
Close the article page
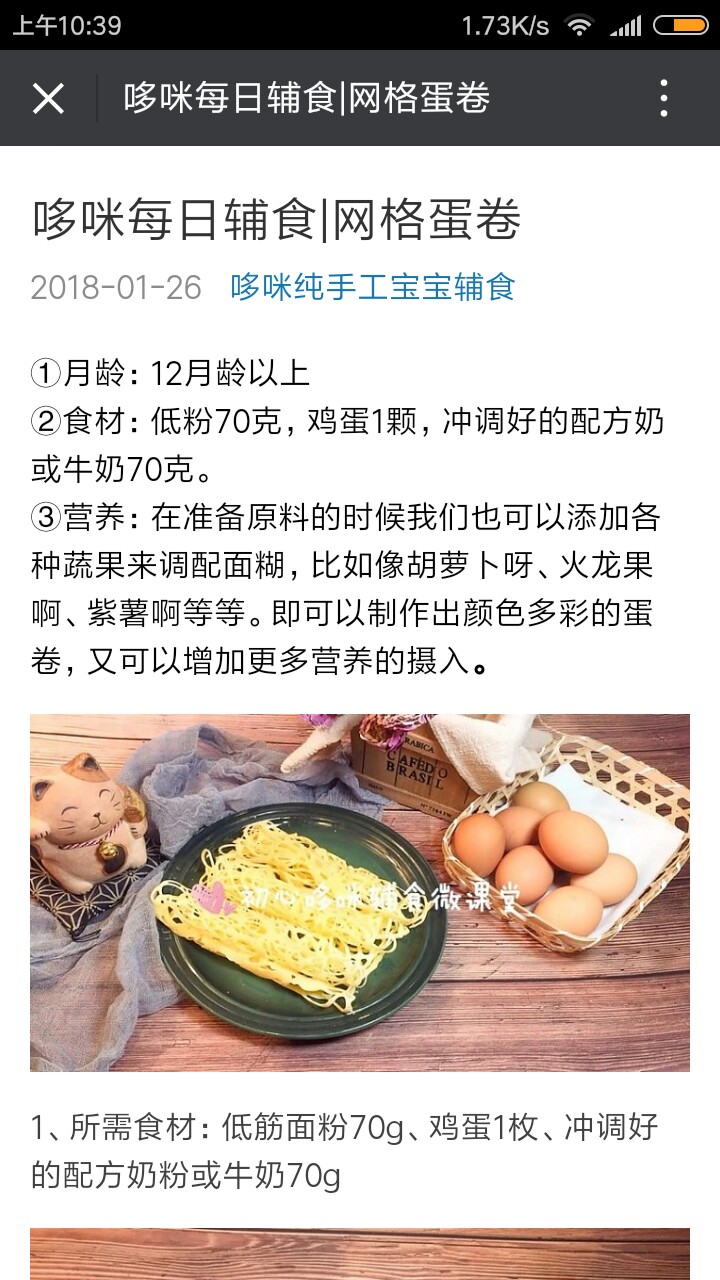(48, 99)
